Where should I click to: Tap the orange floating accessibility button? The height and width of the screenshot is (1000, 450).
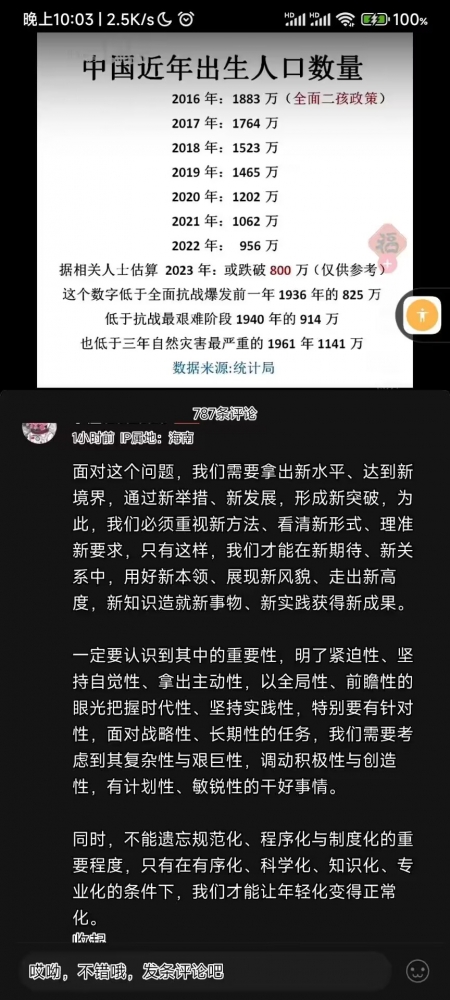(423, 314)
